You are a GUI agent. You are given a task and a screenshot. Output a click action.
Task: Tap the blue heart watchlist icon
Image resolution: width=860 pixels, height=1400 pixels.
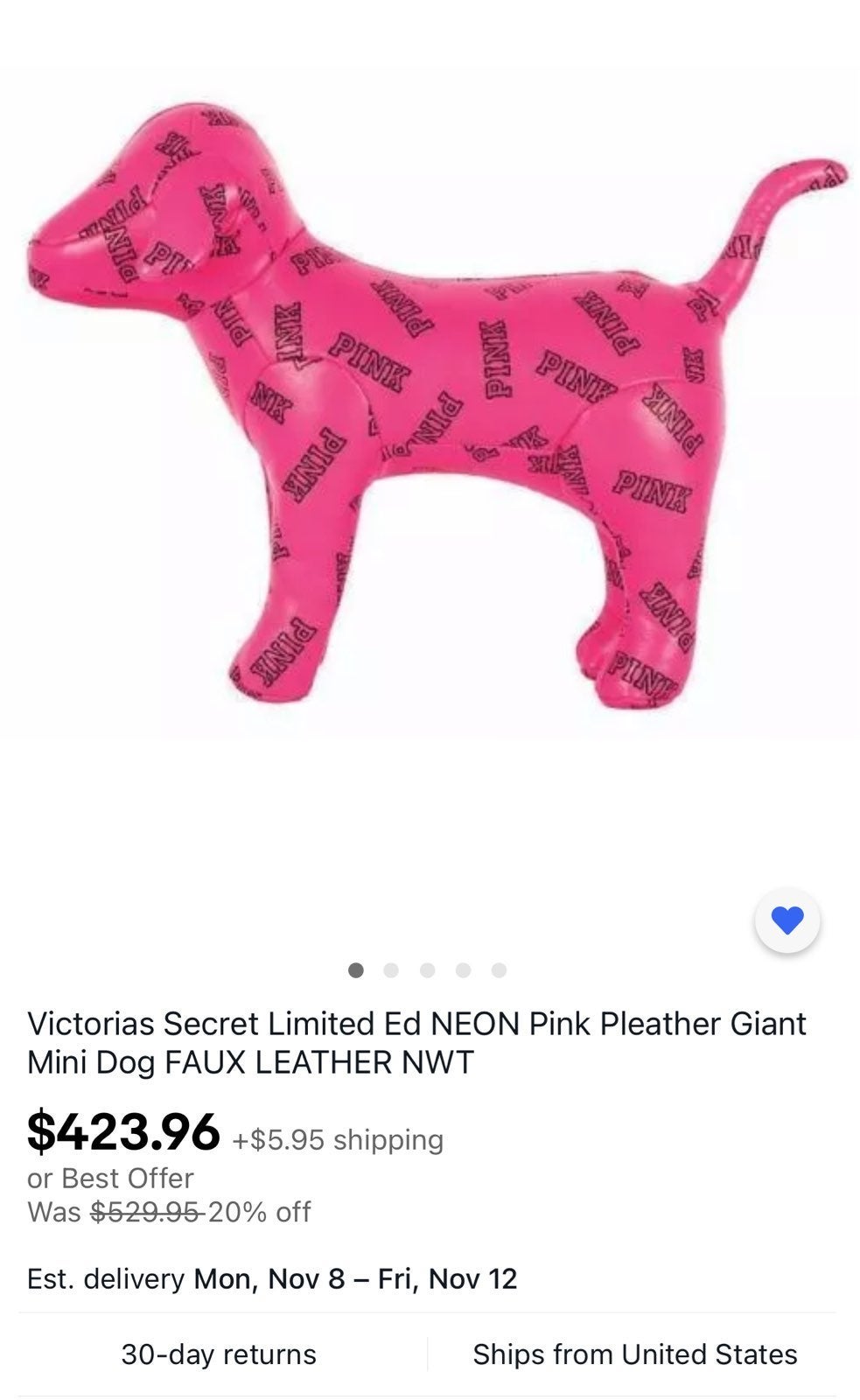coord(787,920)
